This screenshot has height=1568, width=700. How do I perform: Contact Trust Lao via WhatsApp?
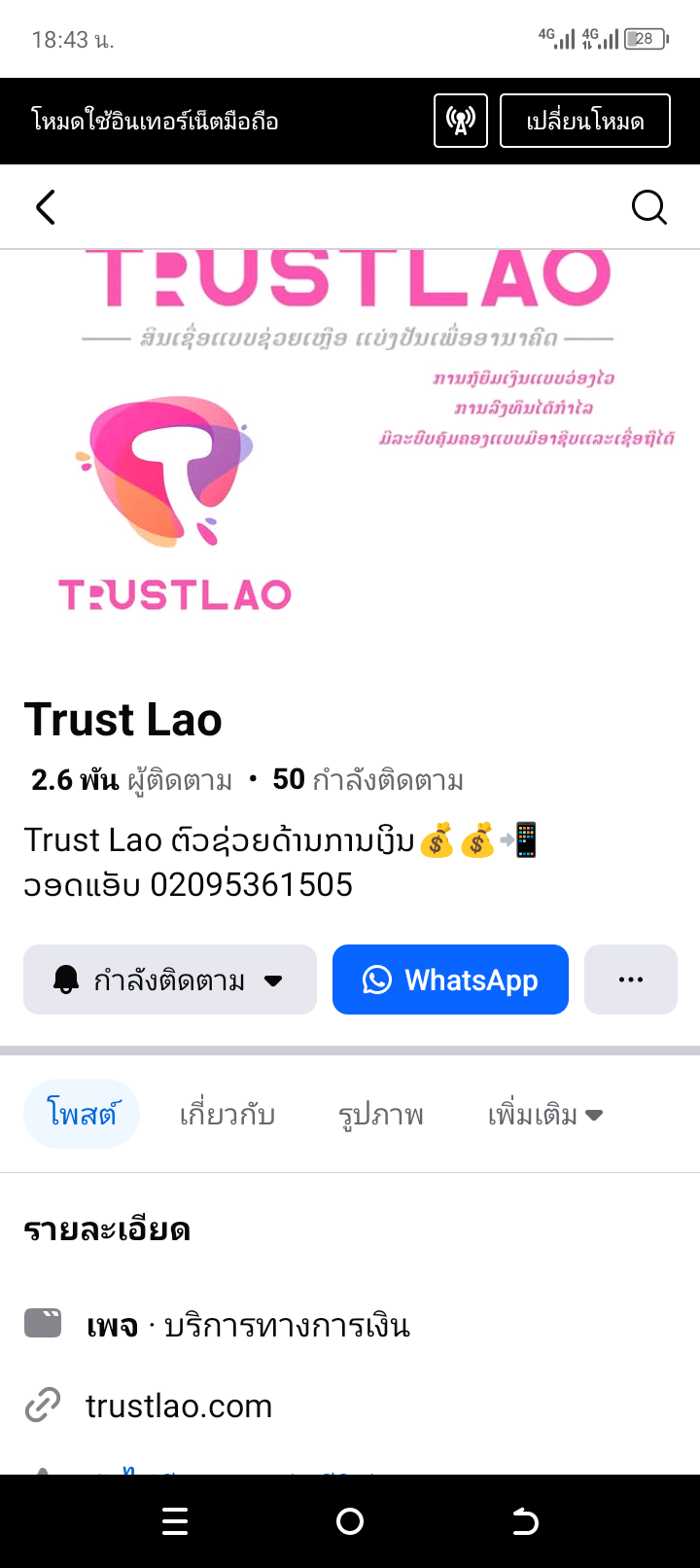[450, 980]
